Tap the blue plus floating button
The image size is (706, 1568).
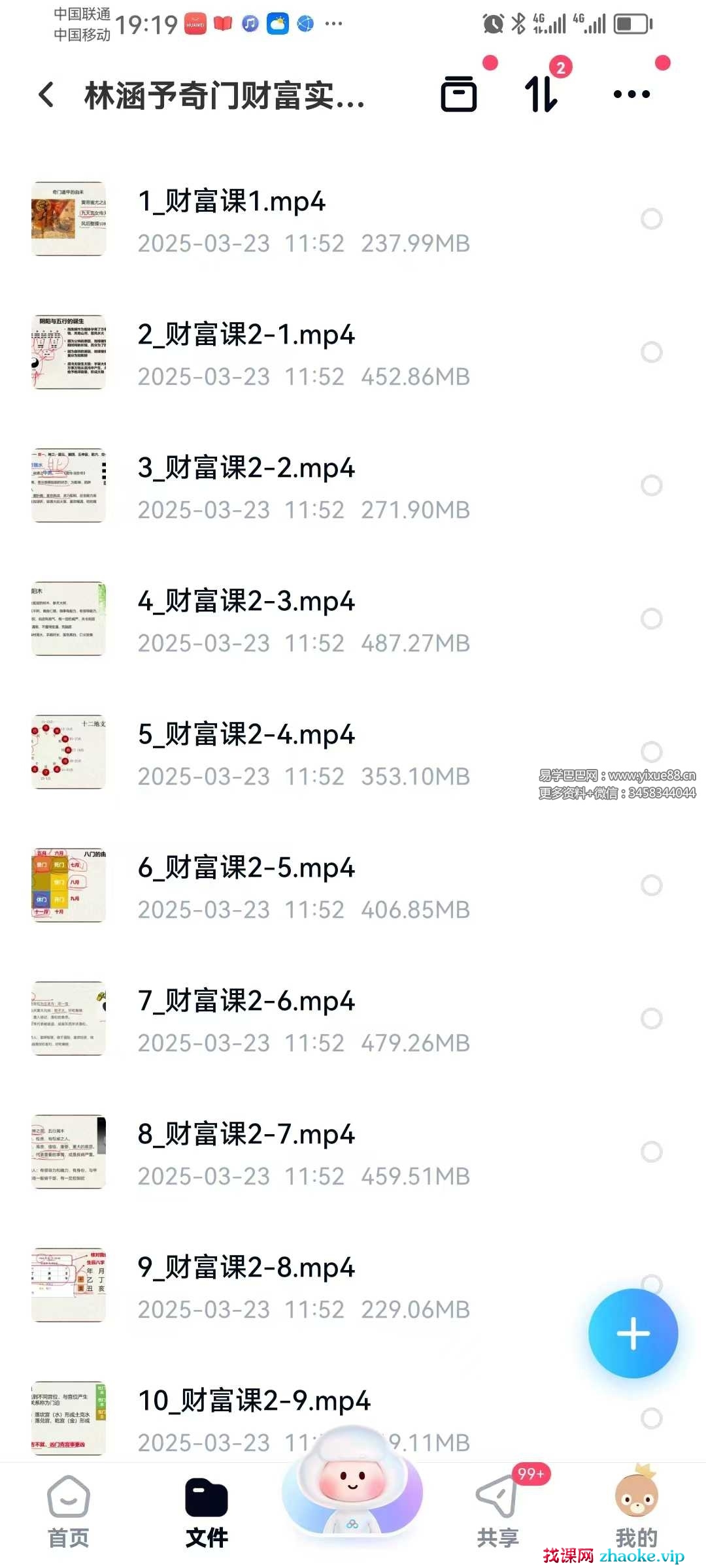coord(633,1333)
